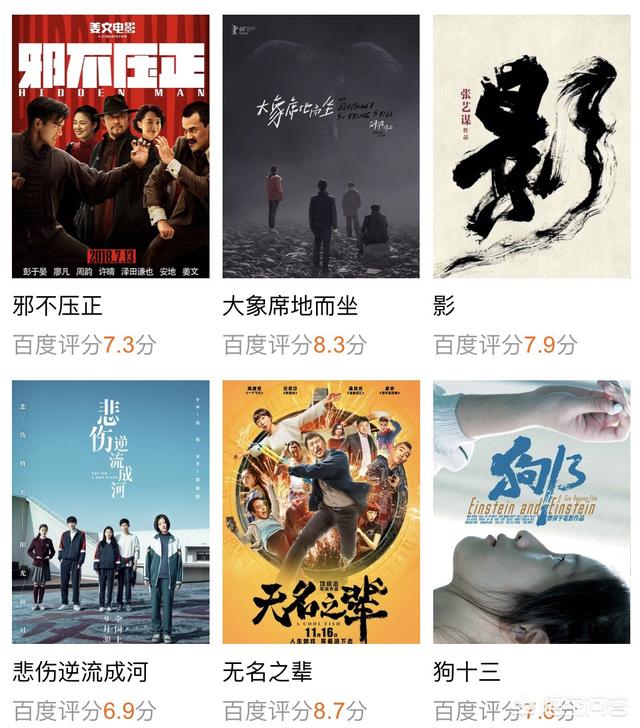Tap the 无名之辈 poster

tap(320, 512)
